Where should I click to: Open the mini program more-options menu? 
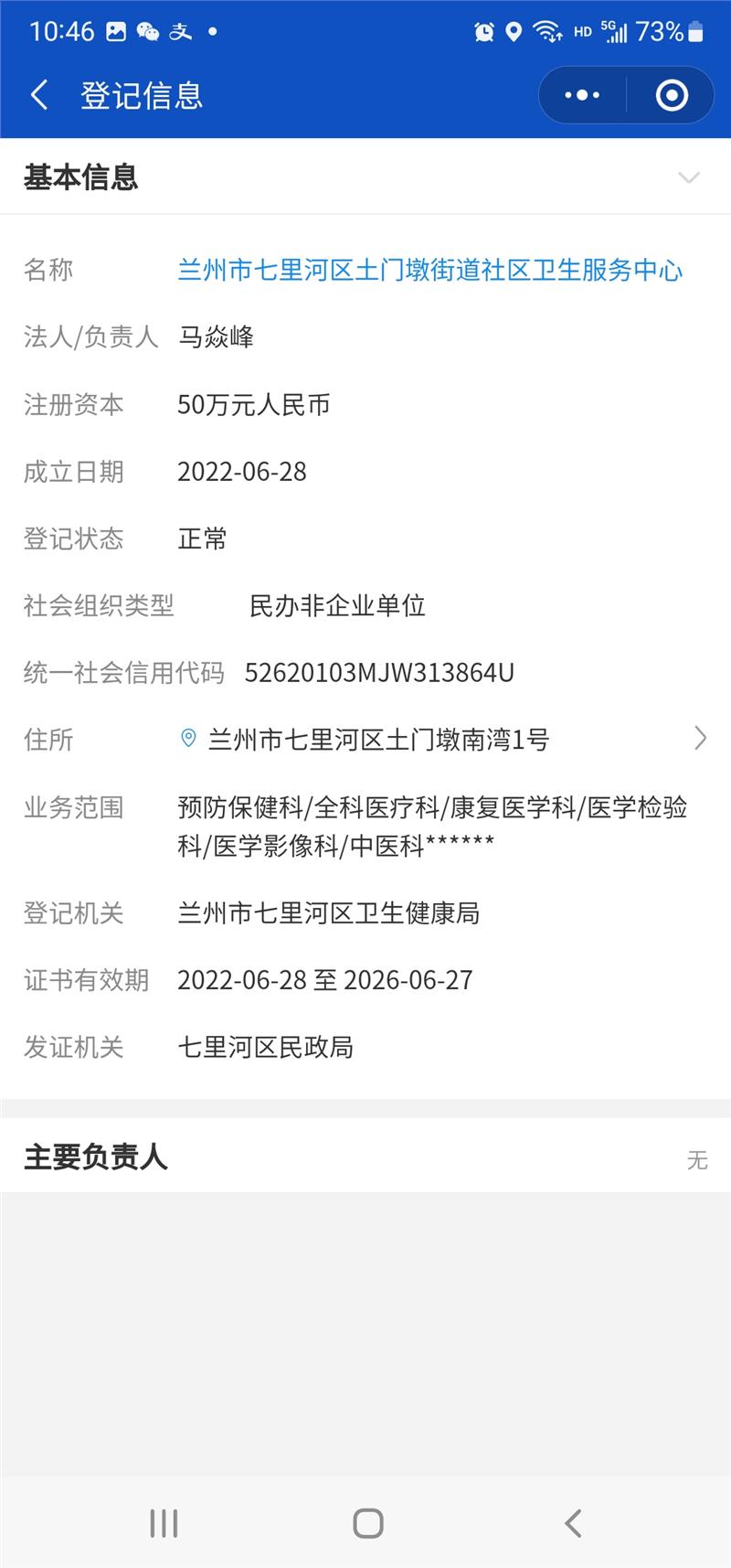[582, 95]
